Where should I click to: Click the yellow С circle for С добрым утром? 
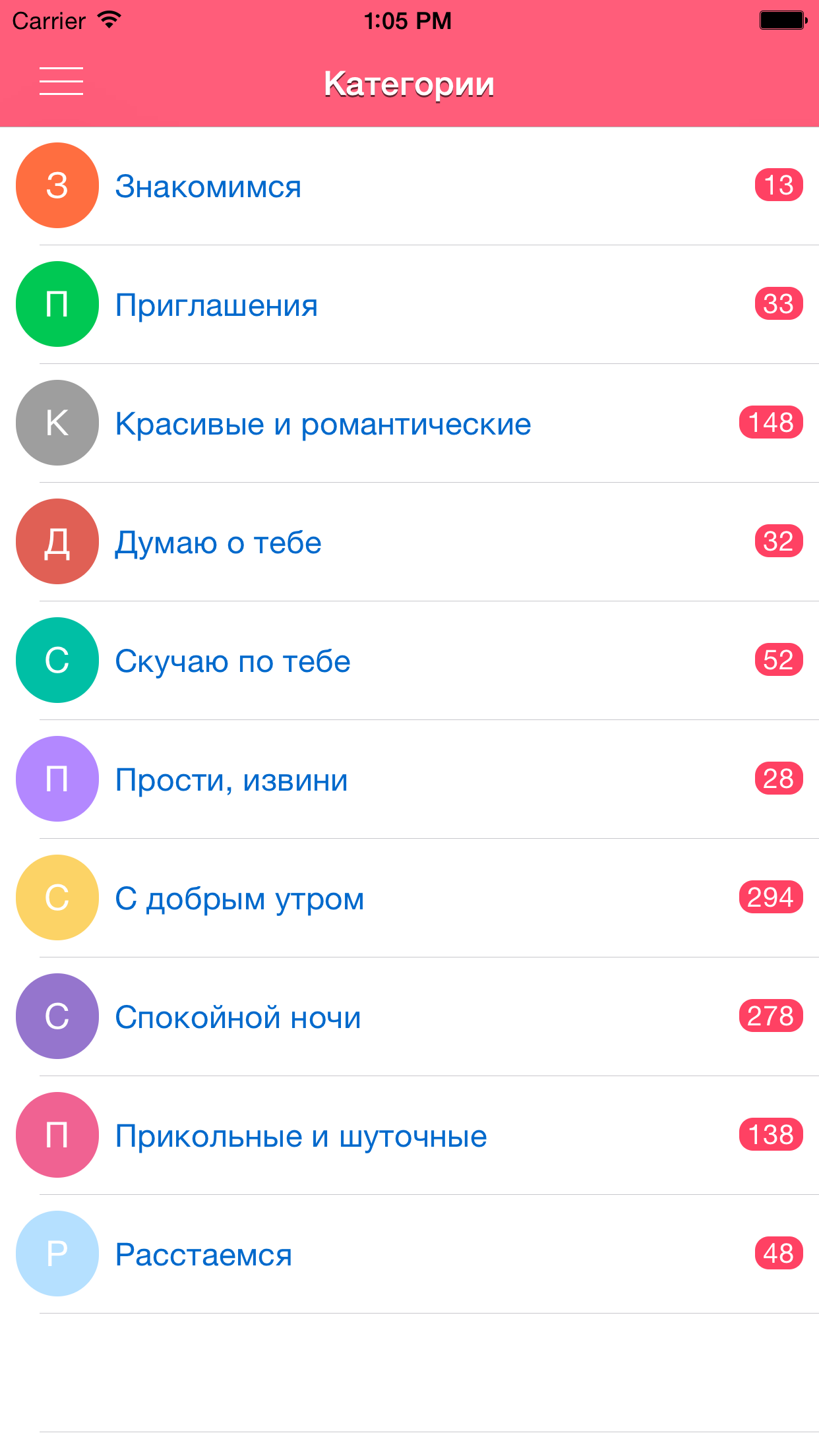tap(57, 897)
